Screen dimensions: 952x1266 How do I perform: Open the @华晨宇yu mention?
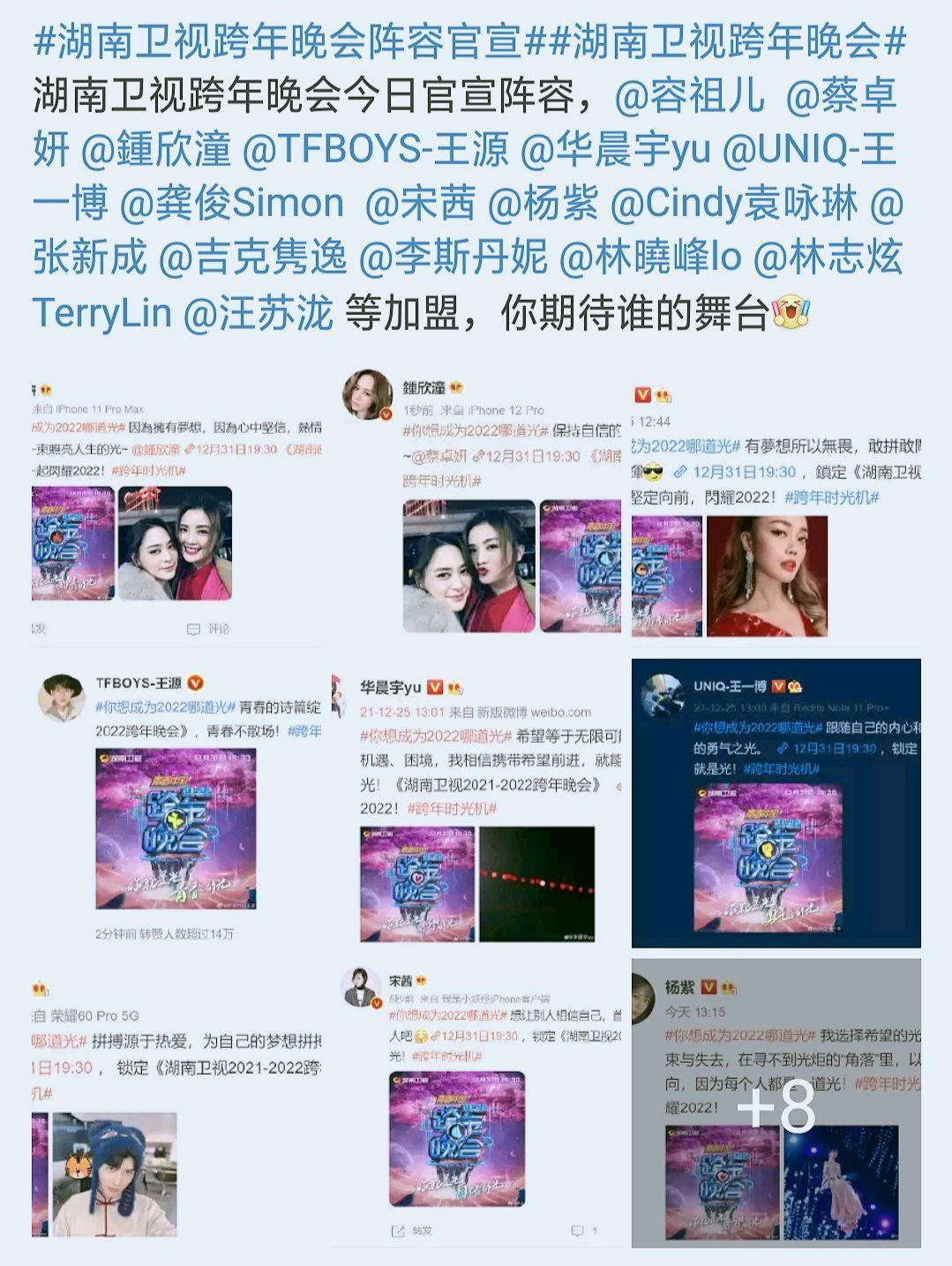[x=615, y=151]
